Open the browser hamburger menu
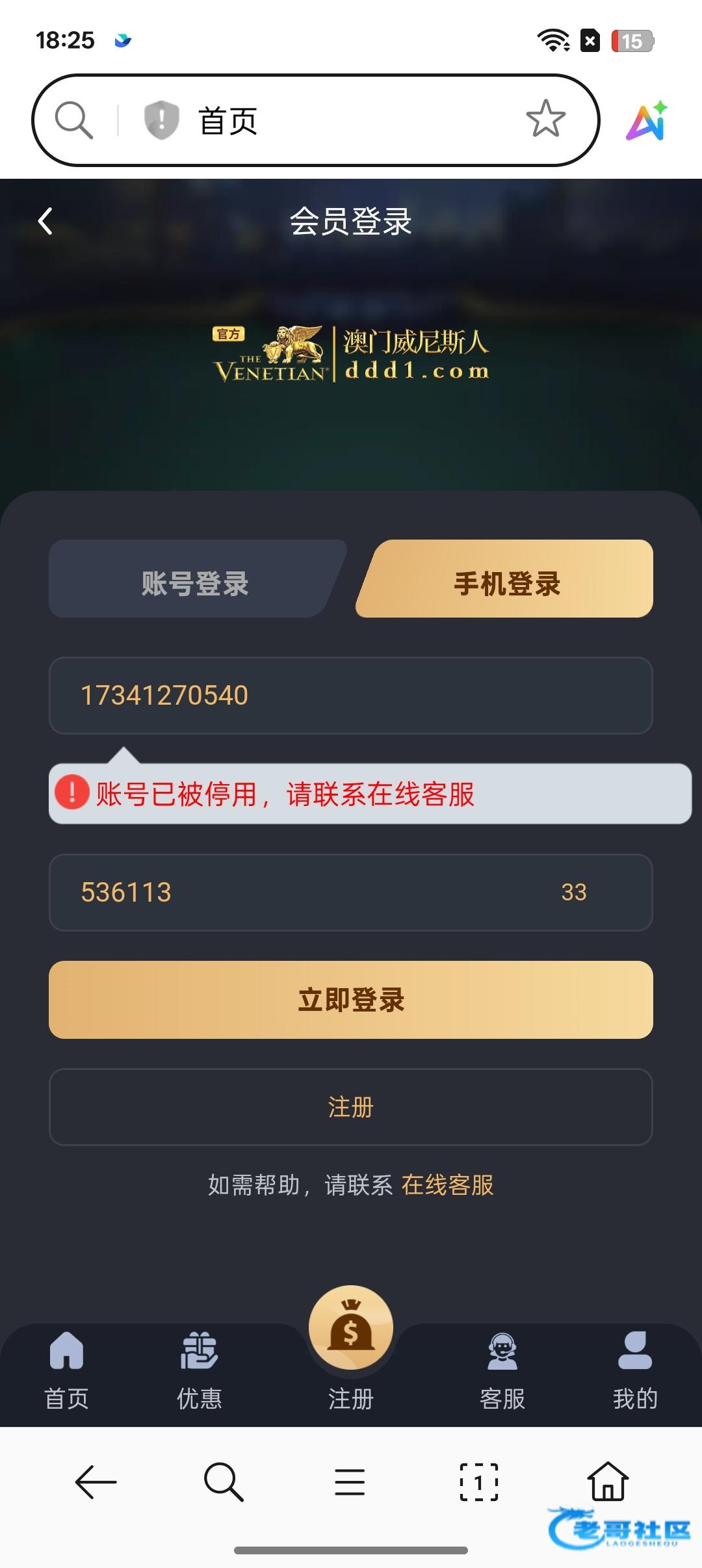The height and width of the screenshot is (1568, 702). click(350, 1482)
